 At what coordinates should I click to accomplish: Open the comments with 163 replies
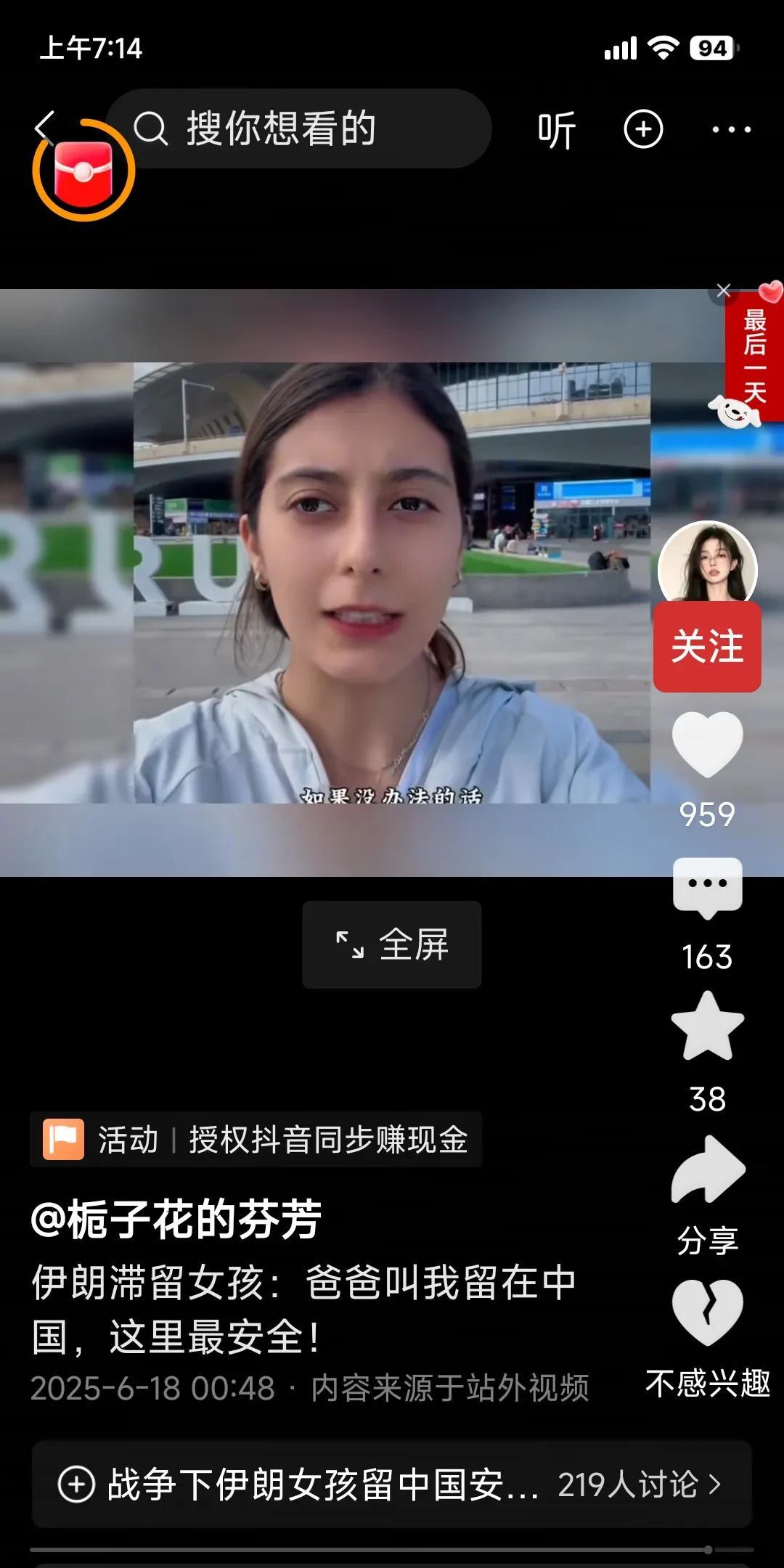707,889
